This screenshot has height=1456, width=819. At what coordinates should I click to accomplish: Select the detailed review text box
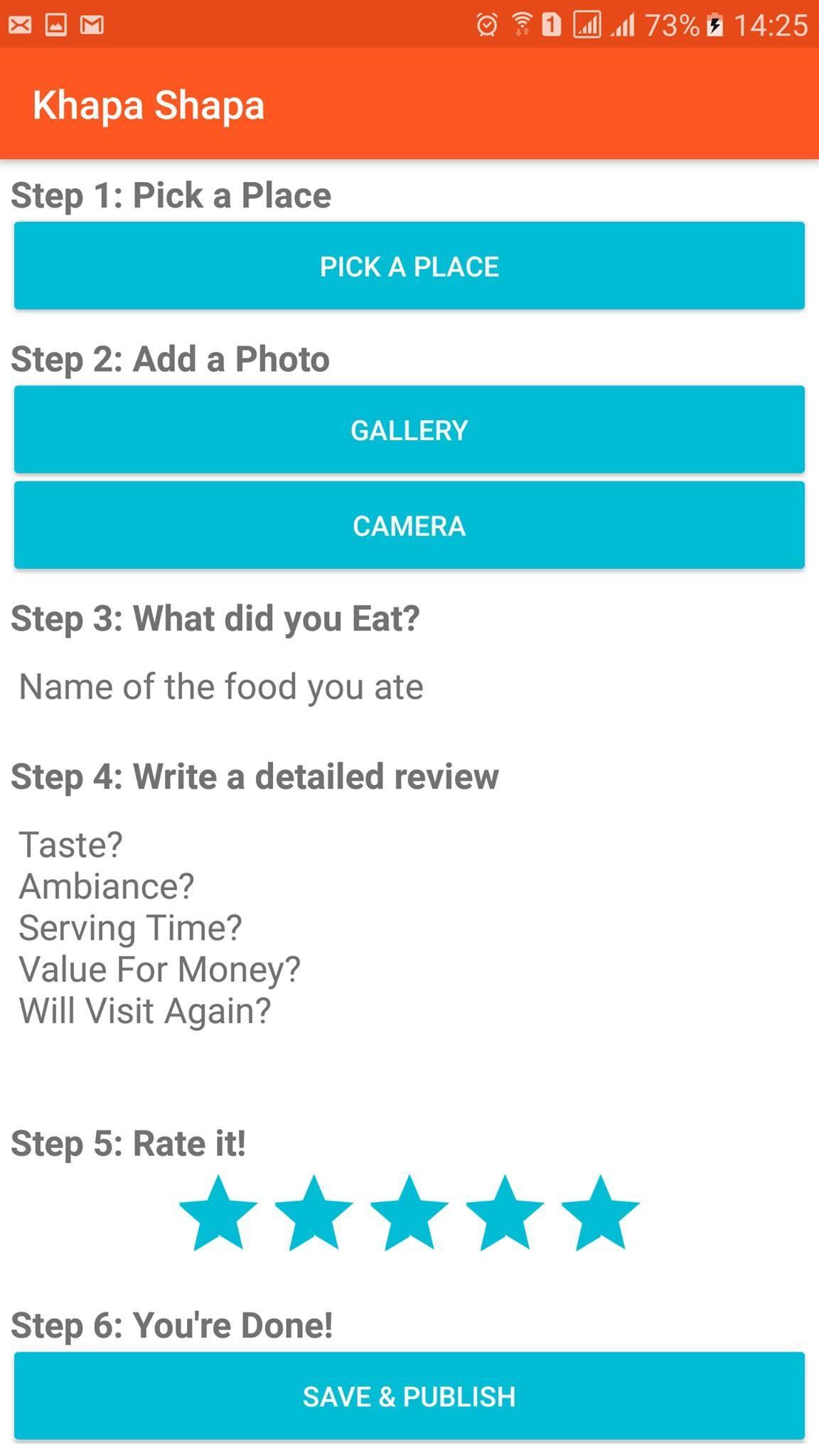409,928
